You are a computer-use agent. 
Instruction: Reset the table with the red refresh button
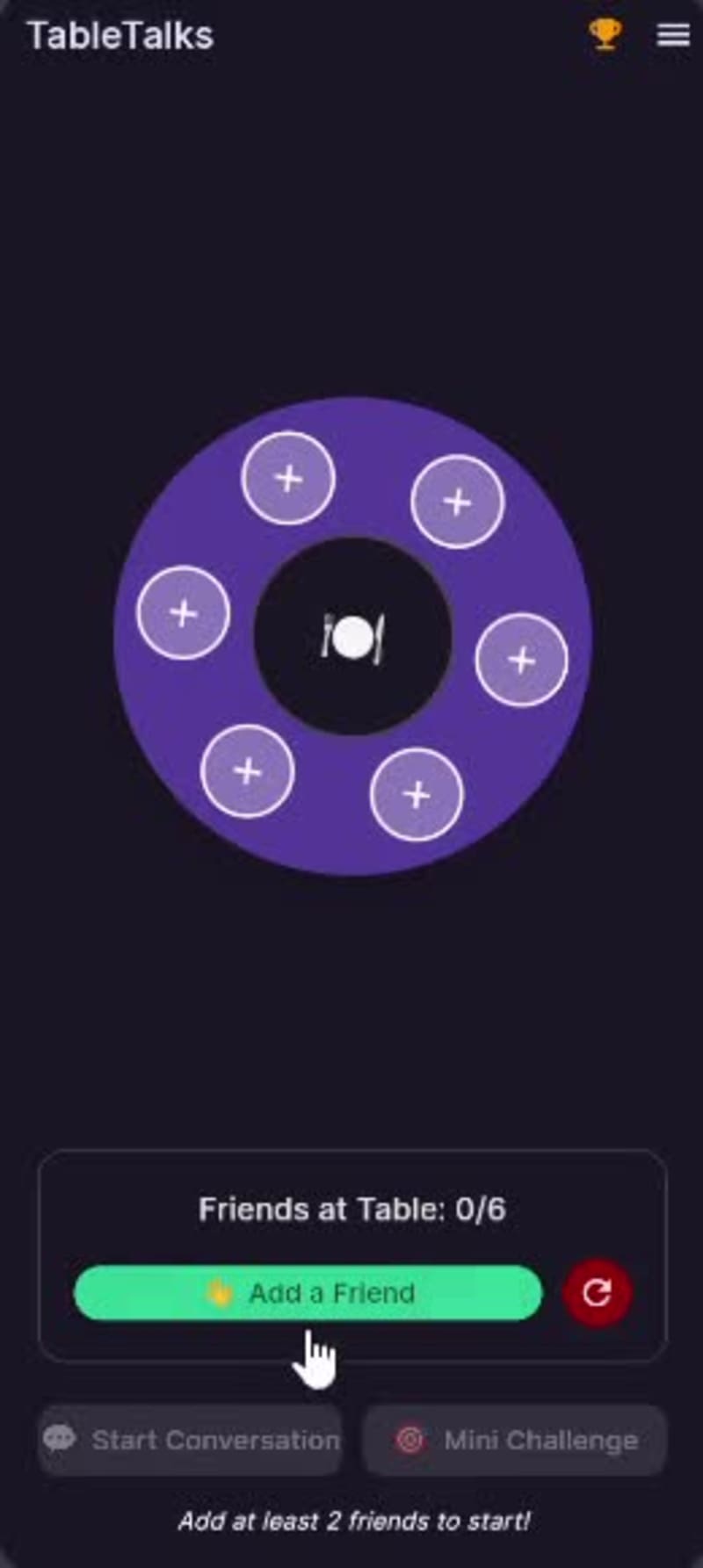(x=598, y=1293)
